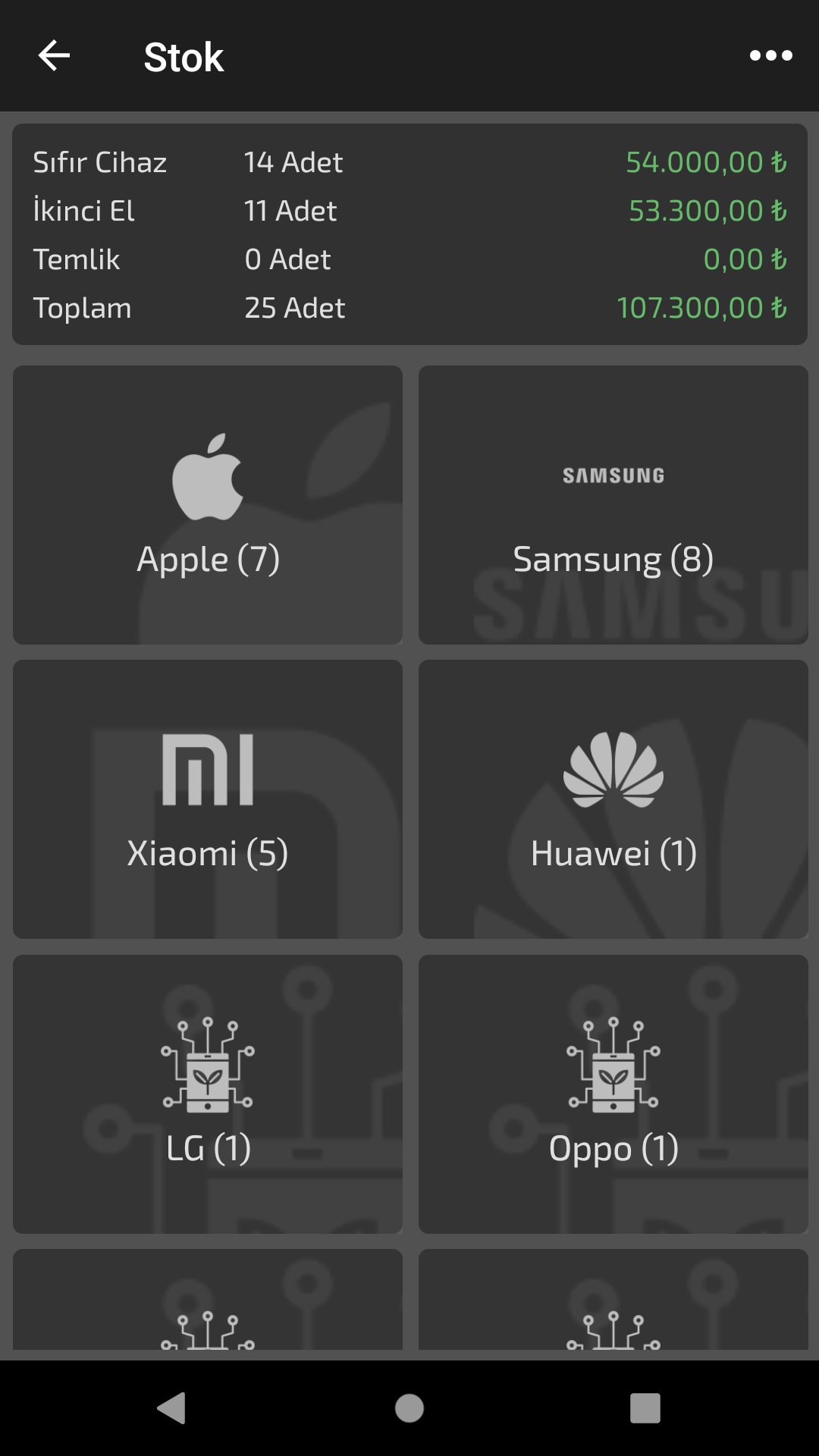Open recent apps from the navigation bar
Viewport: 819px width, 1456px height.
point(645,1408)
